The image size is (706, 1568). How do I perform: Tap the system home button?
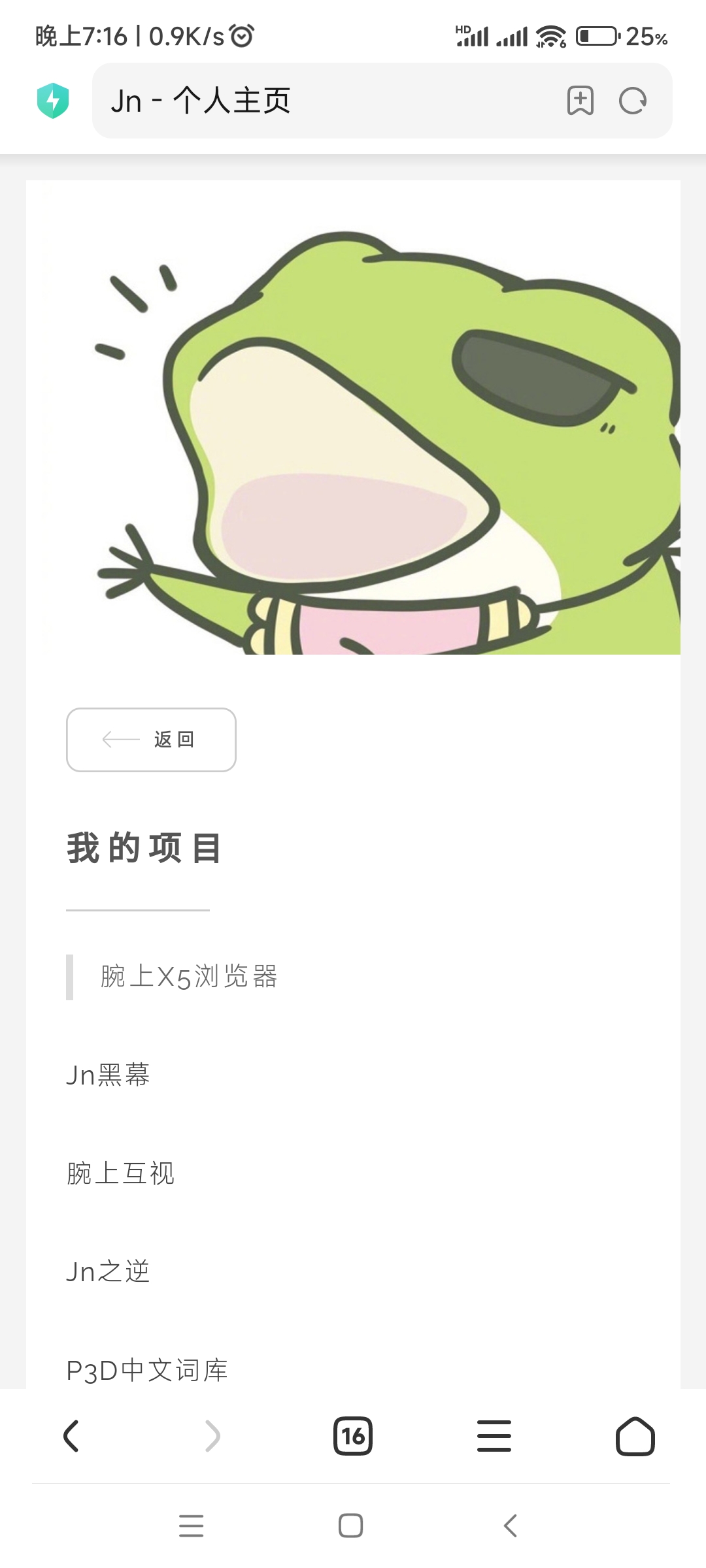351,1526
